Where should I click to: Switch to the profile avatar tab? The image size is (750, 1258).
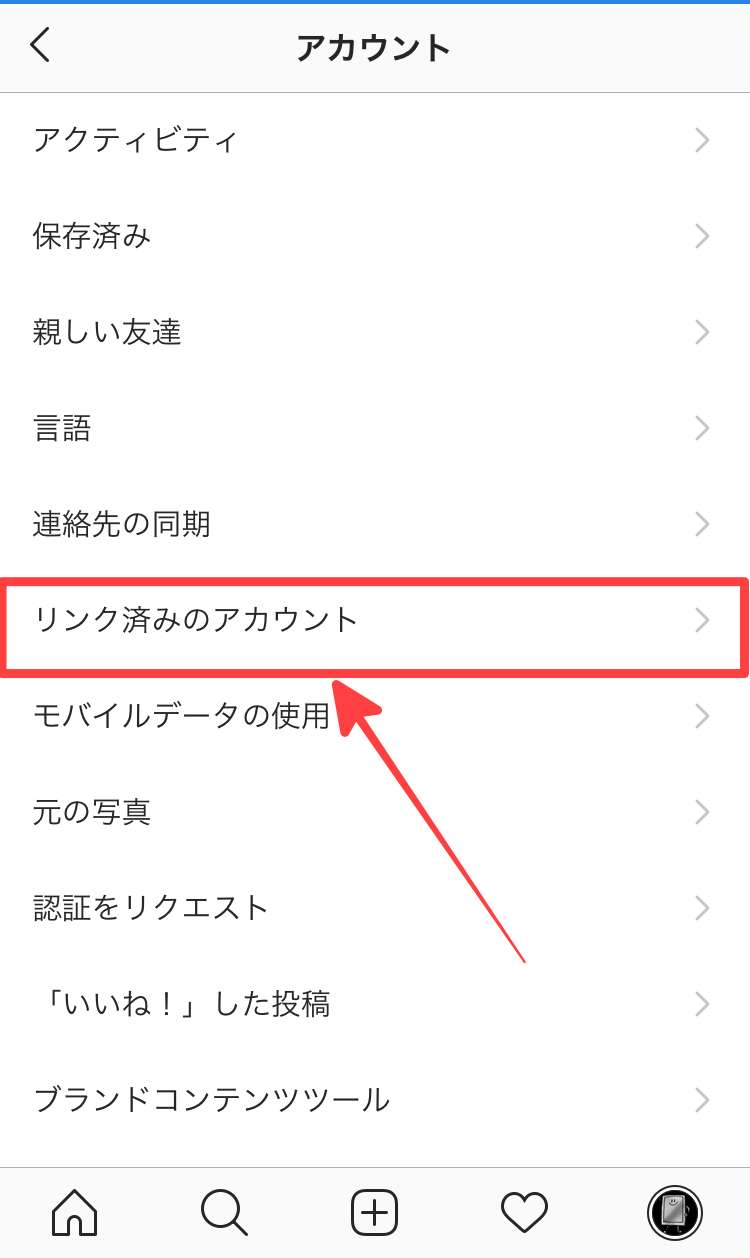tap(675, 1213)
